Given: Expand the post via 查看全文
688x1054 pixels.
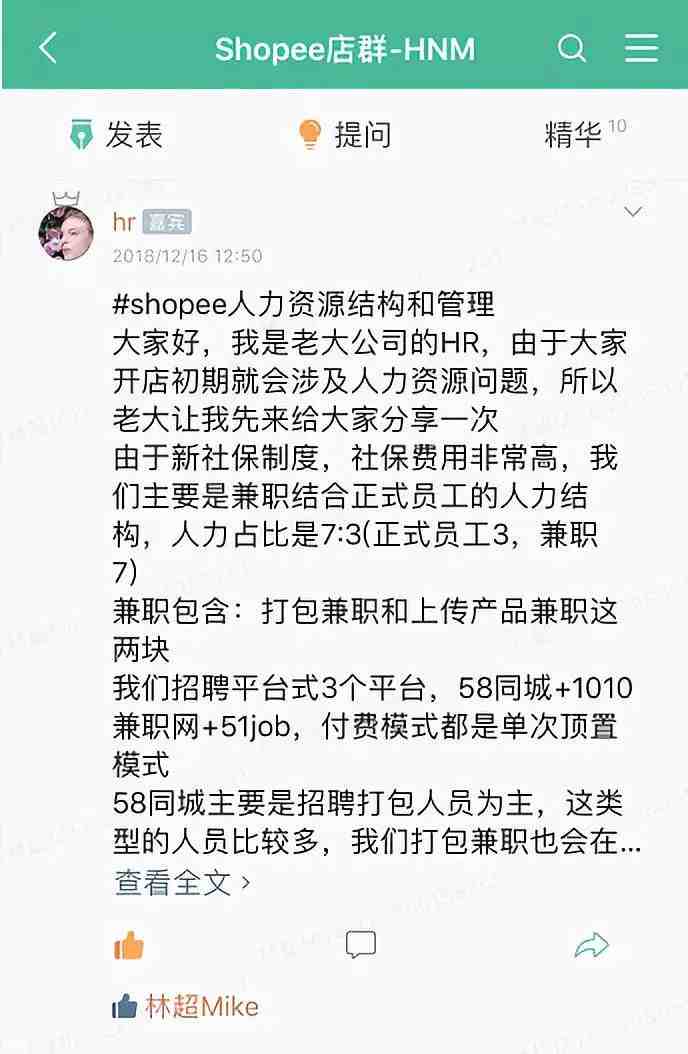Looking at the screenshot, I should tap(182, 882).
